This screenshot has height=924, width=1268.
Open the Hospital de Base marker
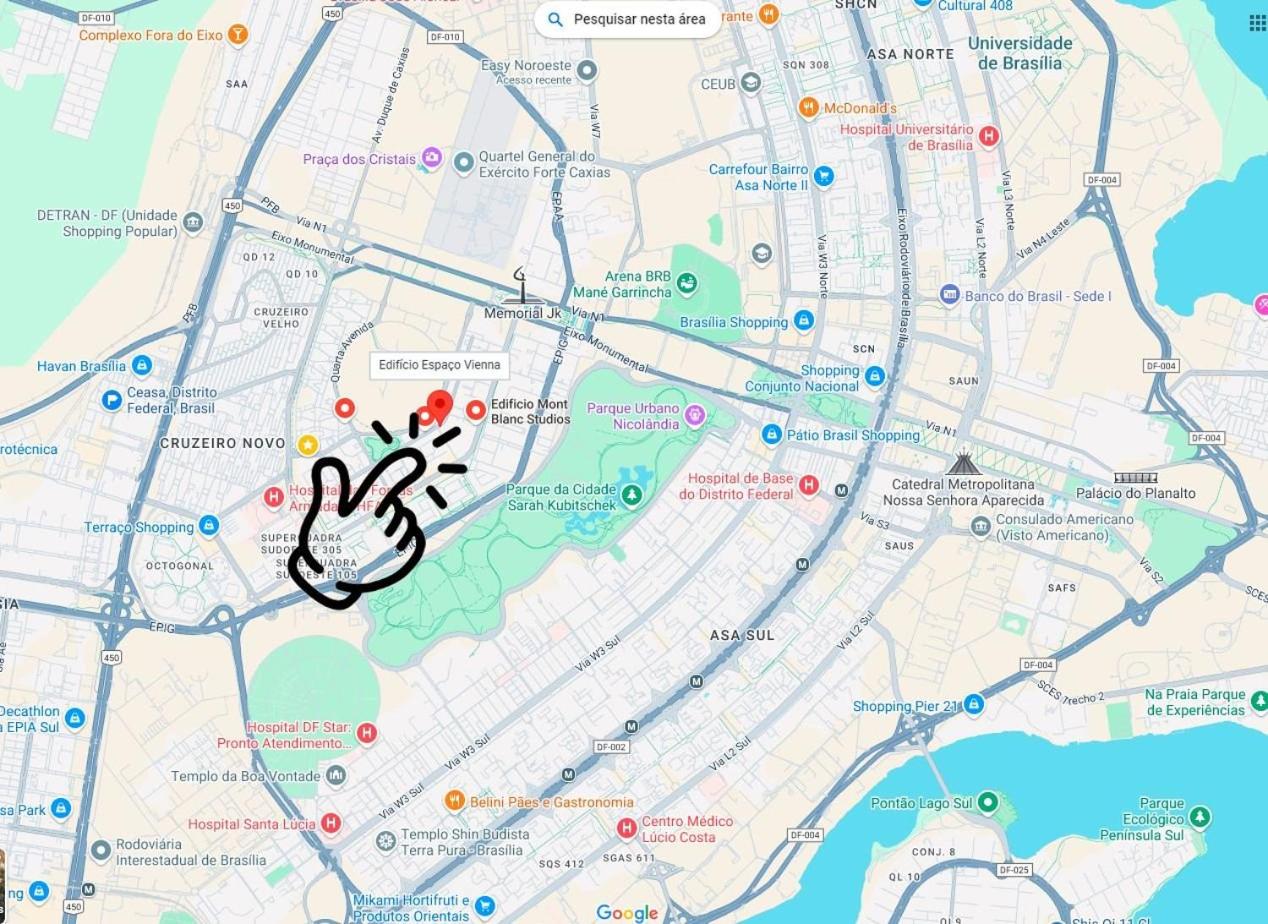click(x=808, y=486)
